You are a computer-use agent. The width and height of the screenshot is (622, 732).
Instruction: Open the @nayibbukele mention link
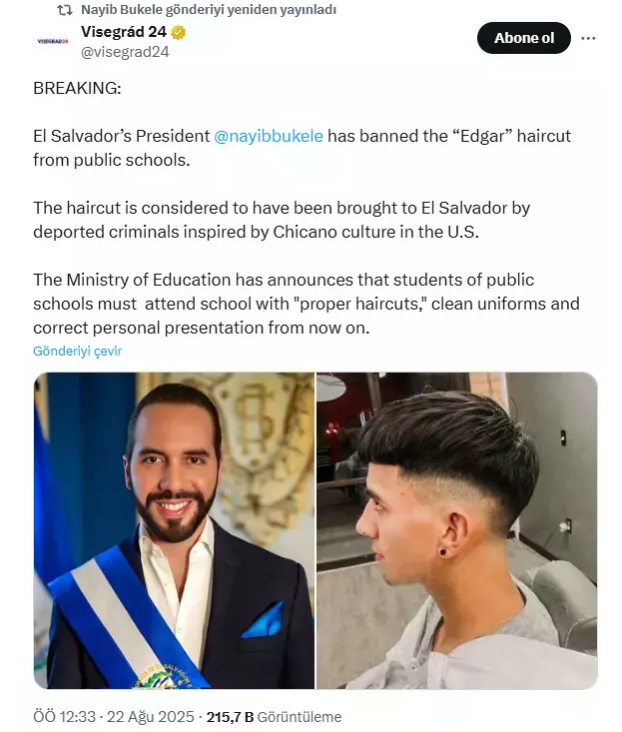(268, 135)
